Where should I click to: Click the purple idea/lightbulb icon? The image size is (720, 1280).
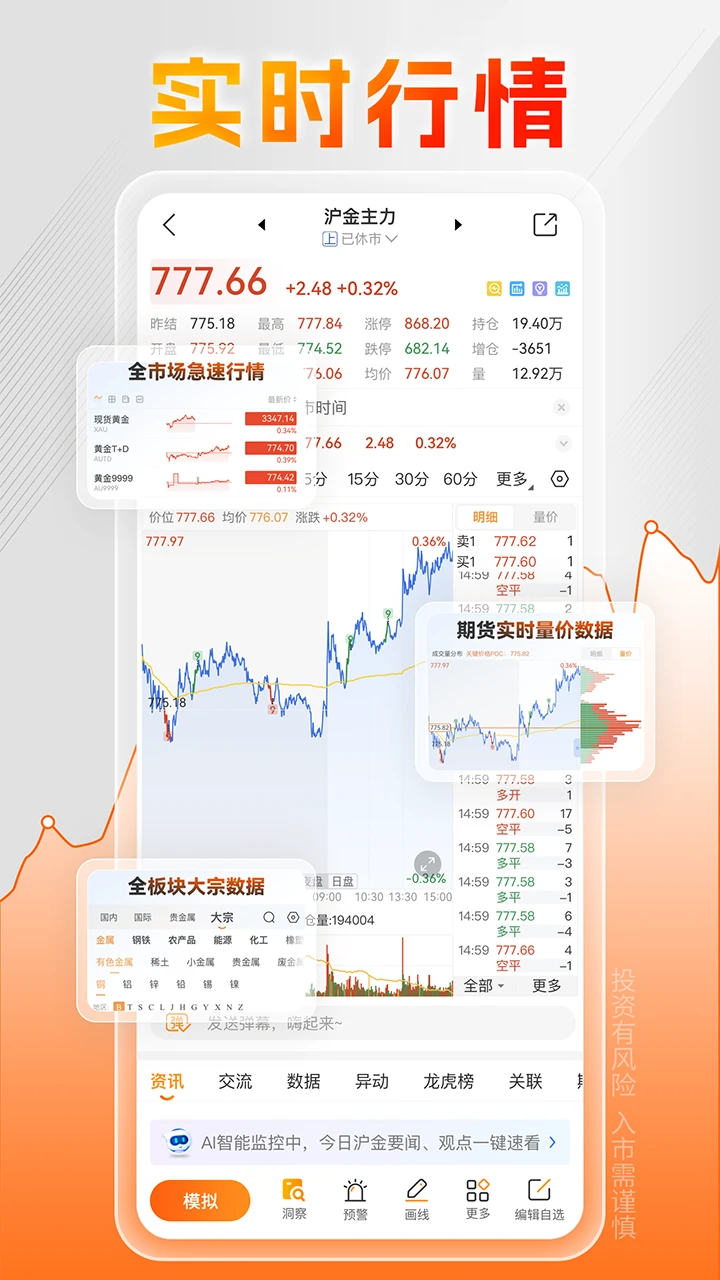[539, 288]
